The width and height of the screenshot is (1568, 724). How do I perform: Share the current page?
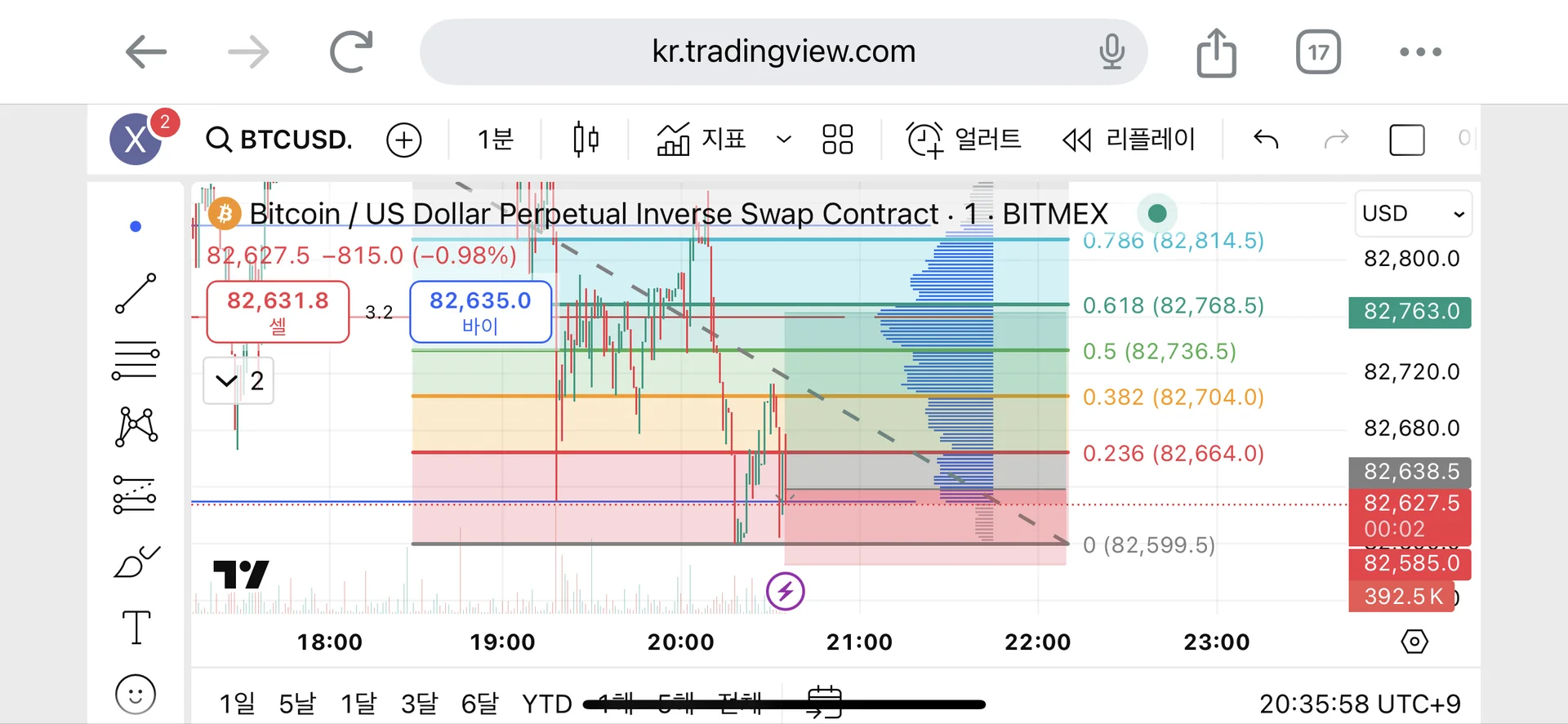(1216, 52)
